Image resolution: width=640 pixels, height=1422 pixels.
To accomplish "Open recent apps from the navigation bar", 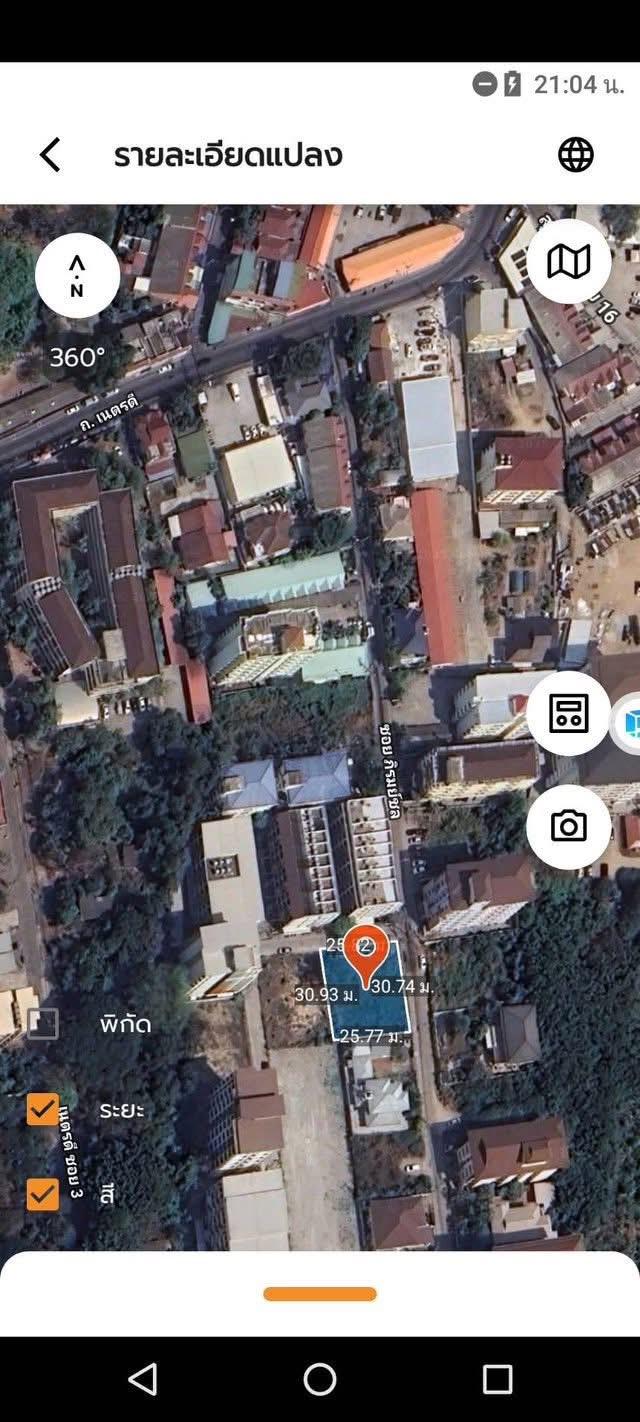I will [497, 1379].
